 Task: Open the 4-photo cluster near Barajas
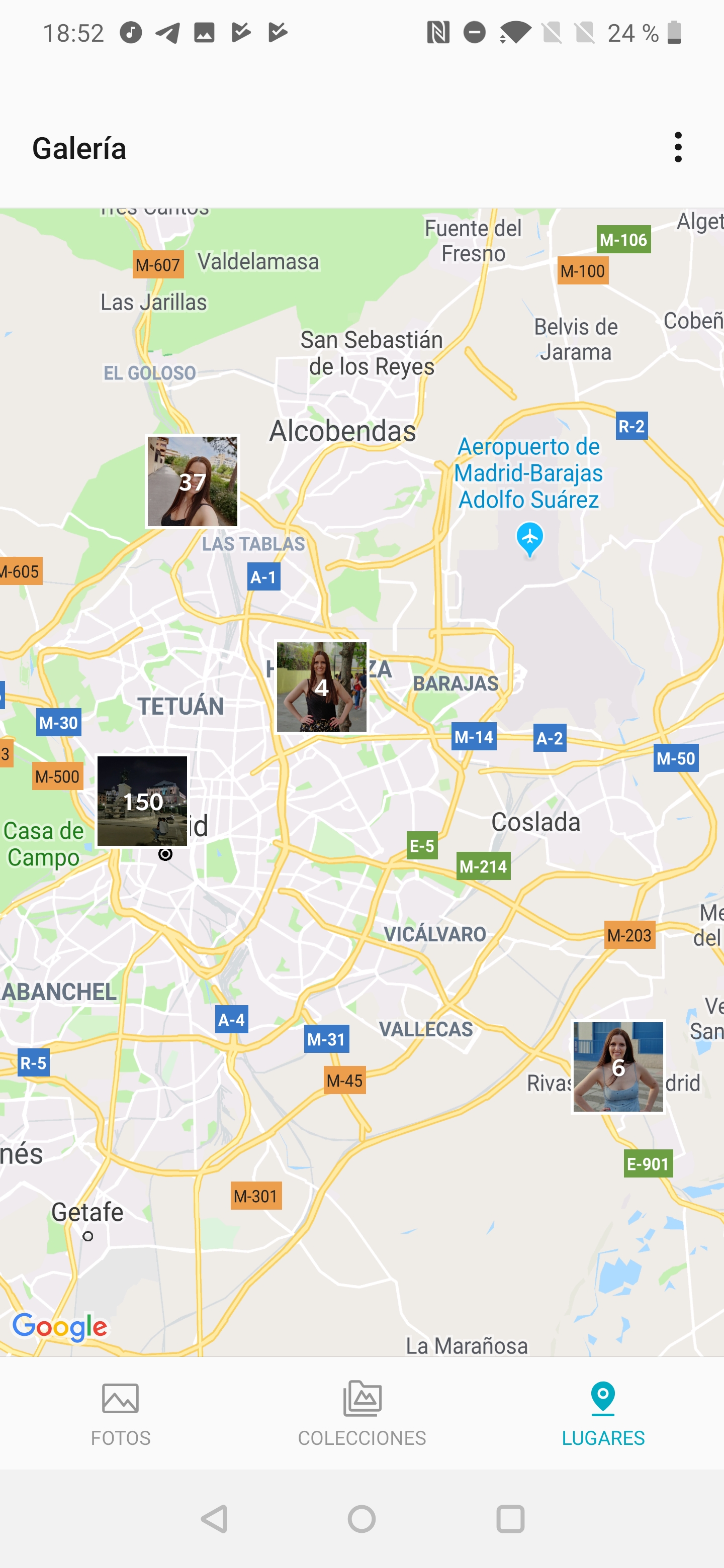click(x=321, y=687)
